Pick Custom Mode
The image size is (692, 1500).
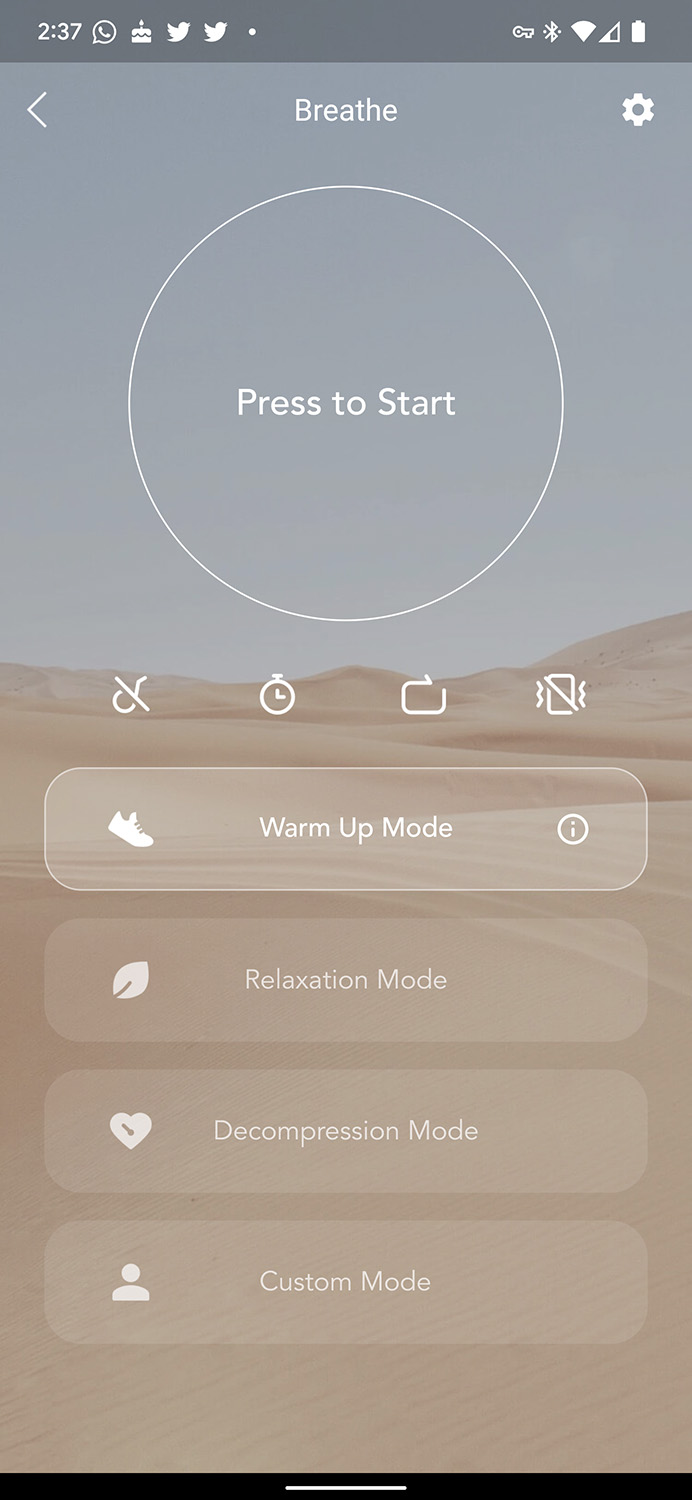(346, 1282)
